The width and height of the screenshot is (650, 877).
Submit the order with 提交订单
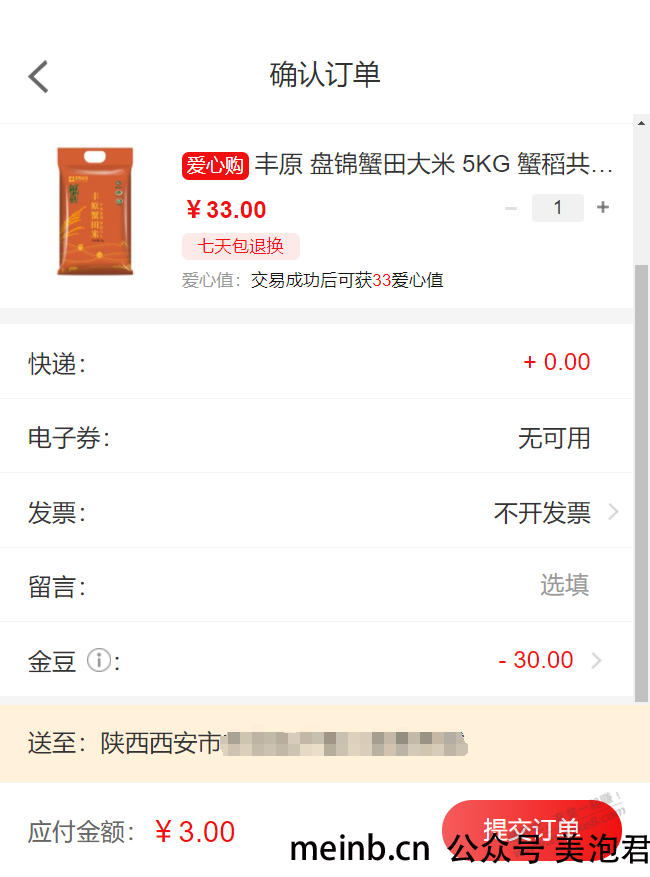tap(530, 829)
